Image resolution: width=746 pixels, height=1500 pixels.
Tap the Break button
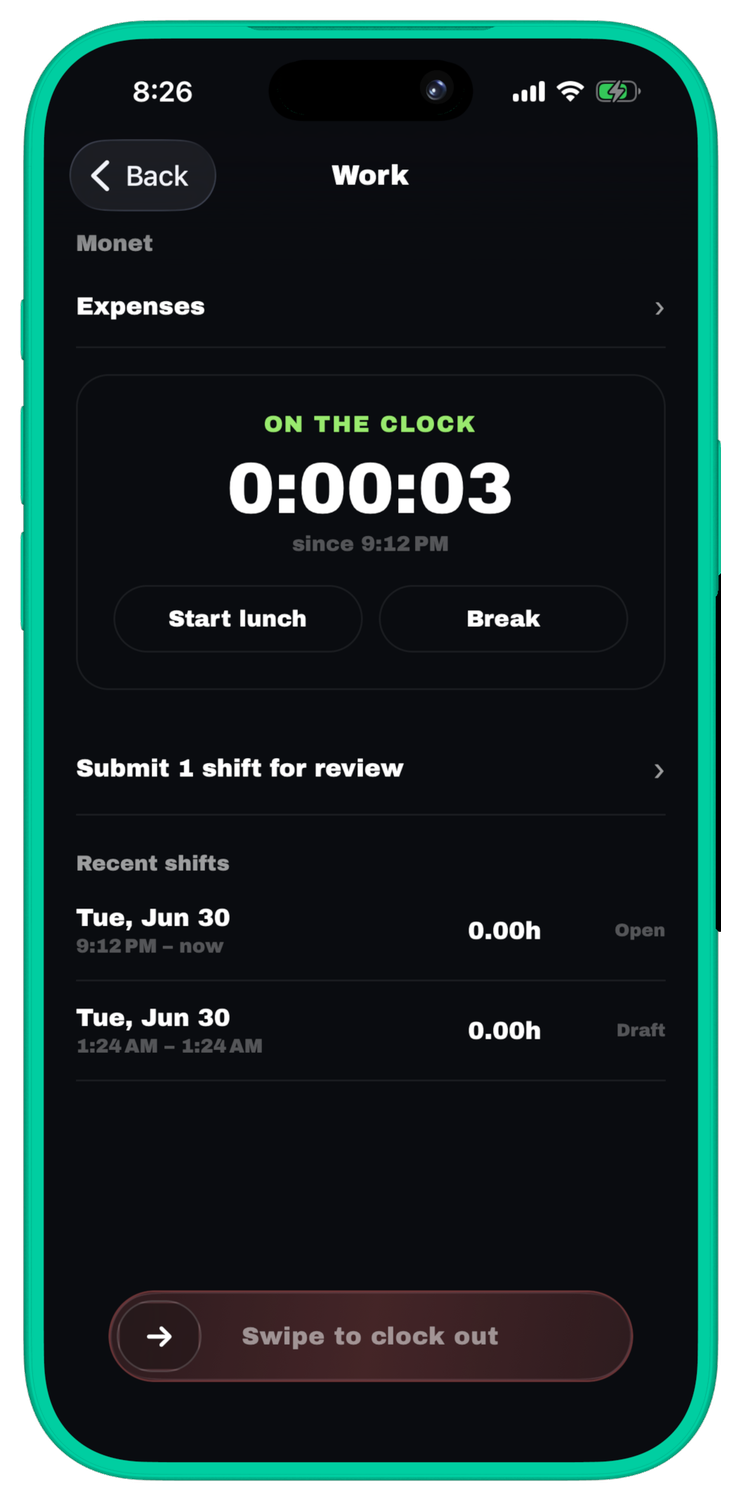tap(503, 619)
